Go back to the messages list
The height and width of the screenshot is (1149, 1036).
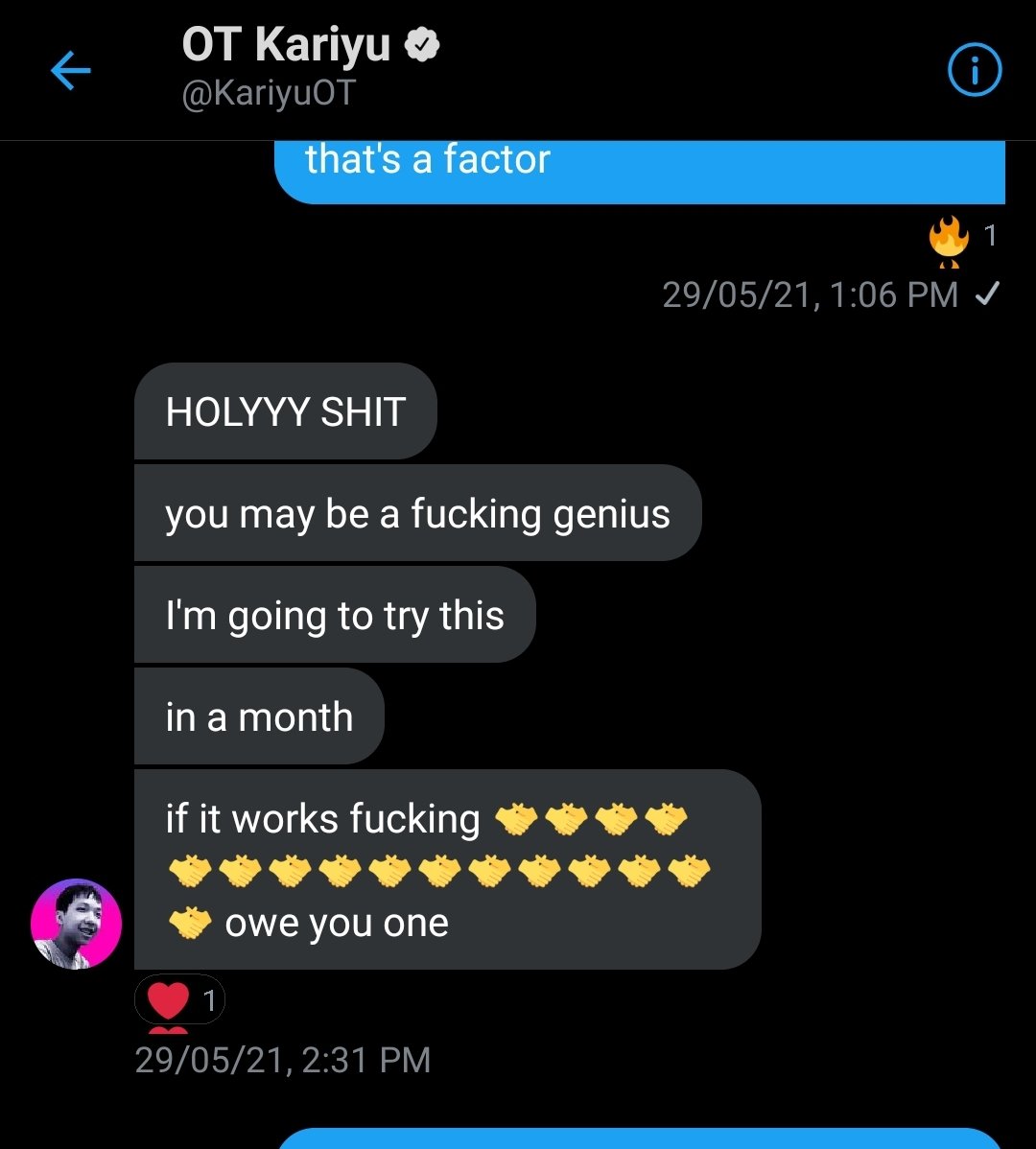(70, 71)
